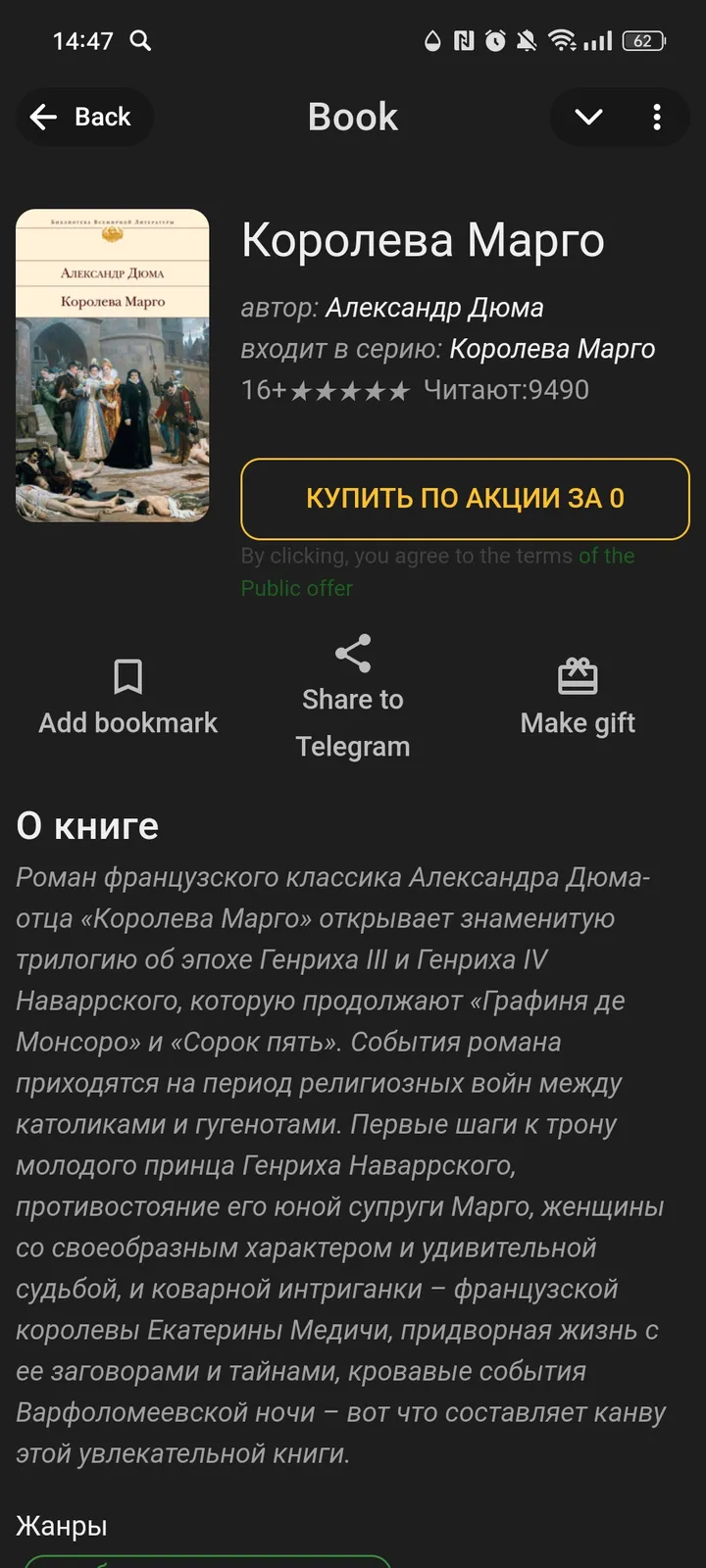Tap the Back arrow to leave the book page
The image size is (706, 1568).
[x=43, y=117]
